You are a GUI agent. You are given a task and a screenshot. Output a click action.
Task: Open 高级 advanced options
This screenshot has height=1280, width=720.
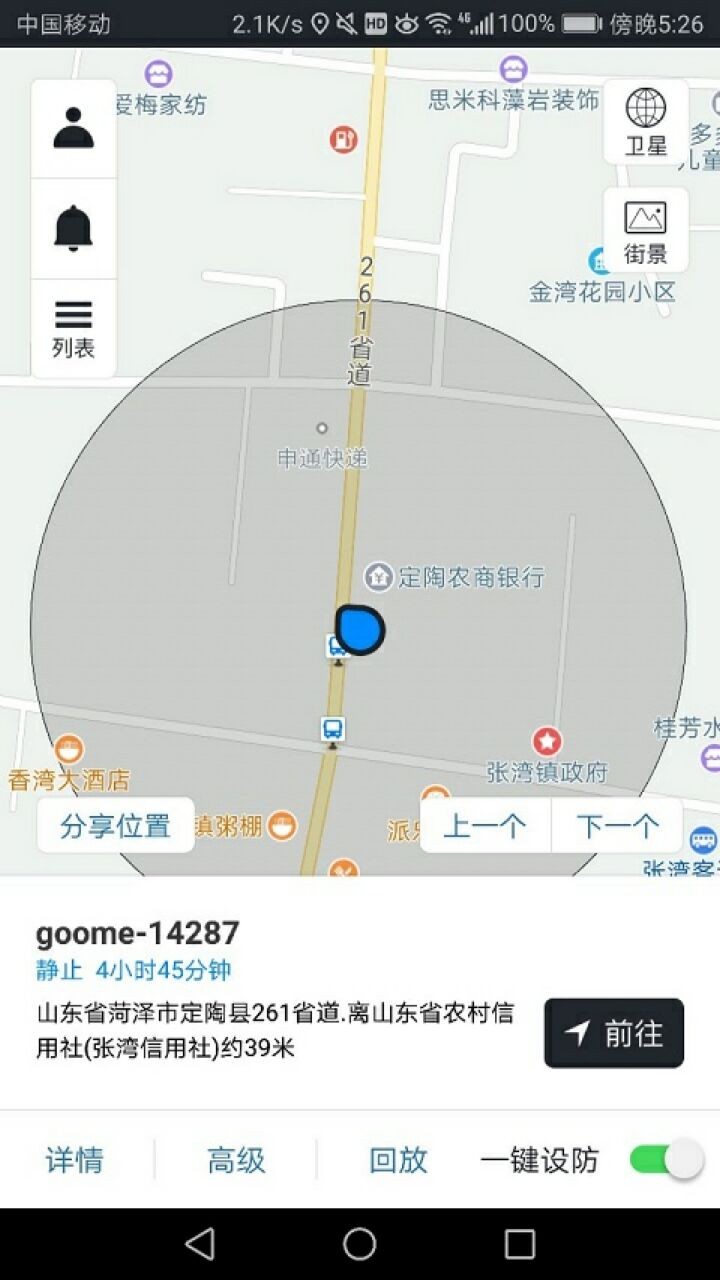tap(235, 1158)
